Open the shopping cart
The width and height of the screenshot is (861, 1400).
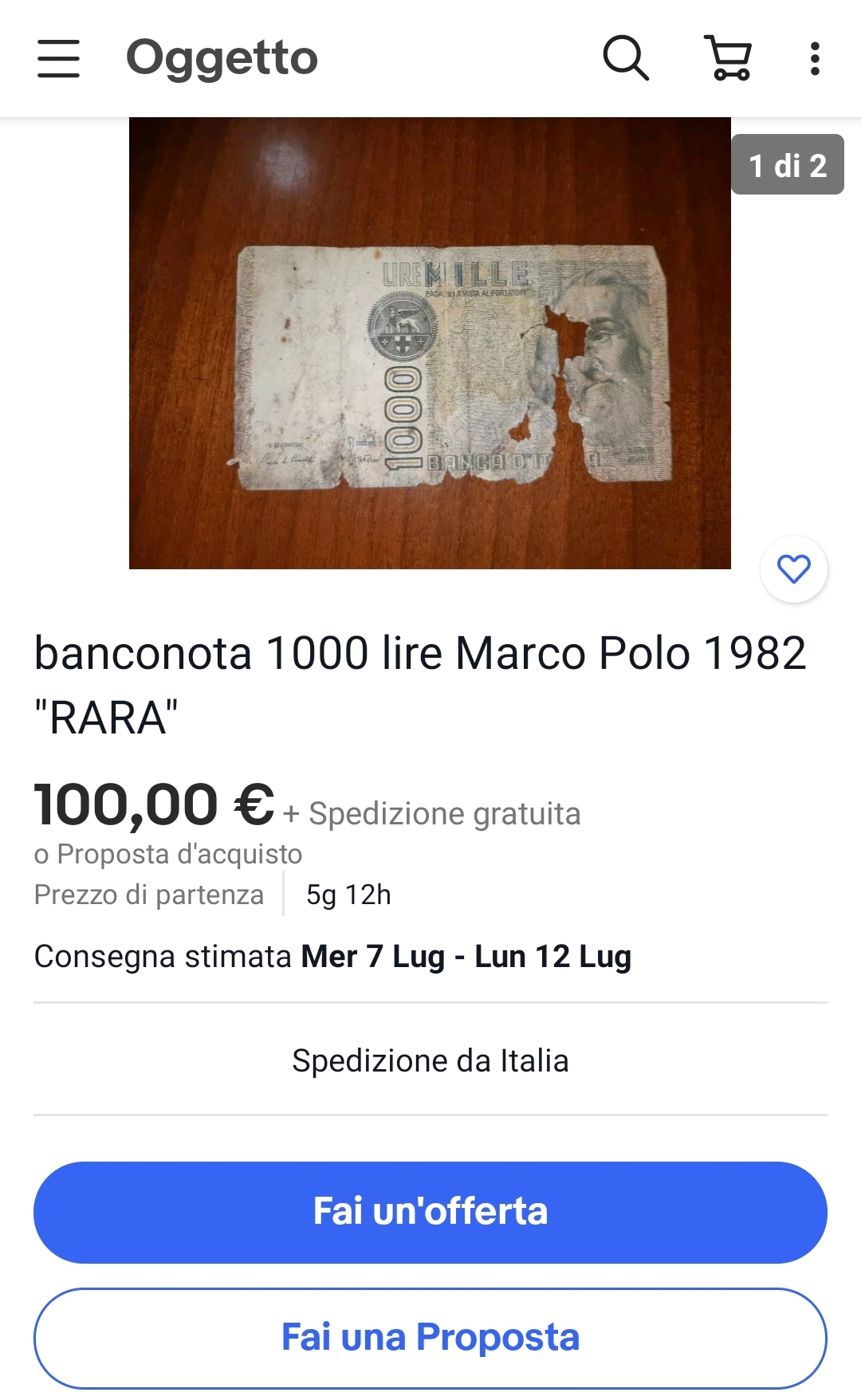pyautogui.click(x=728, y=57)
